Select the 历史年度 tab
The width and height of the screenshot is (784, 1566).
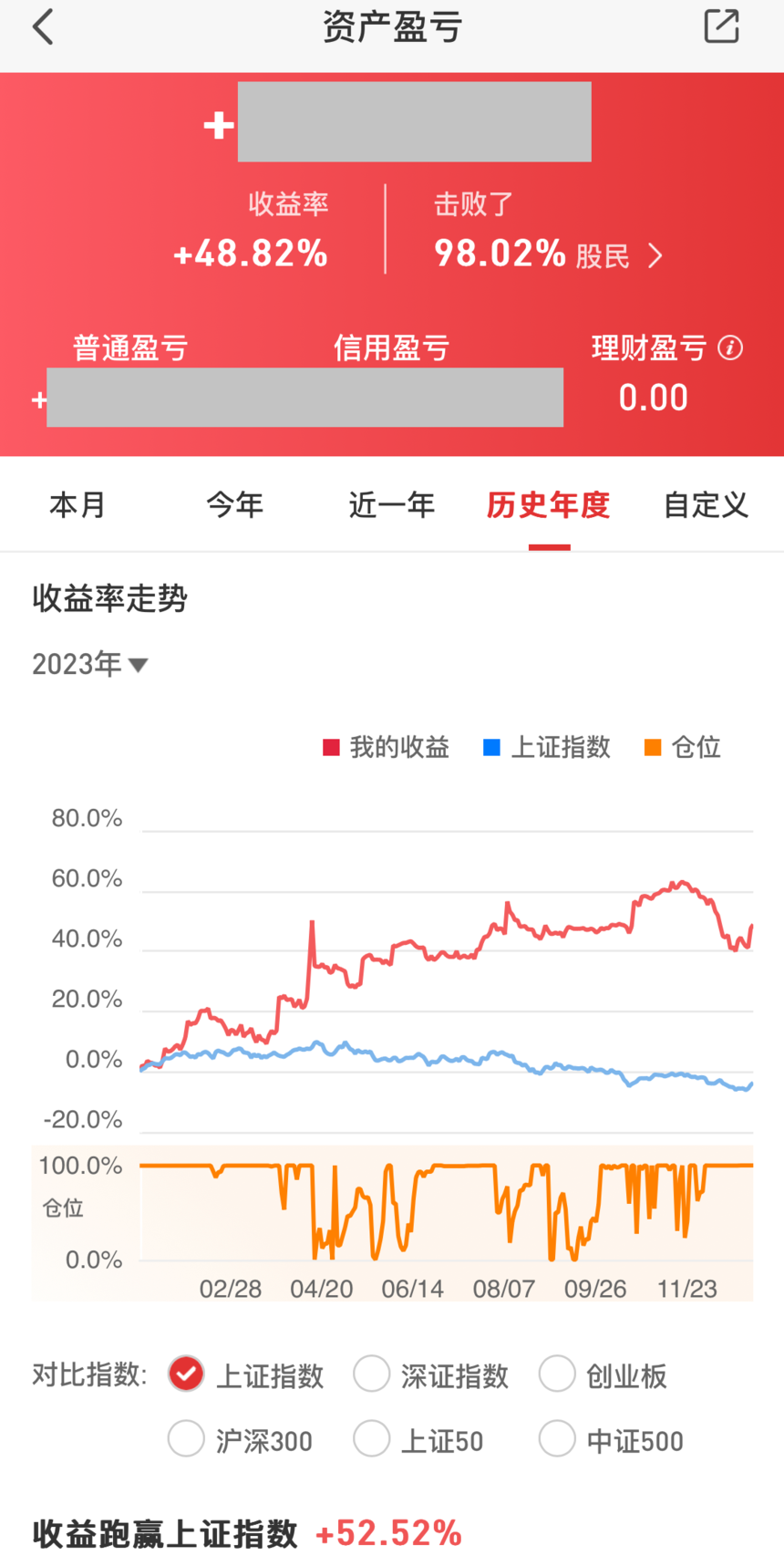(548, 504)
